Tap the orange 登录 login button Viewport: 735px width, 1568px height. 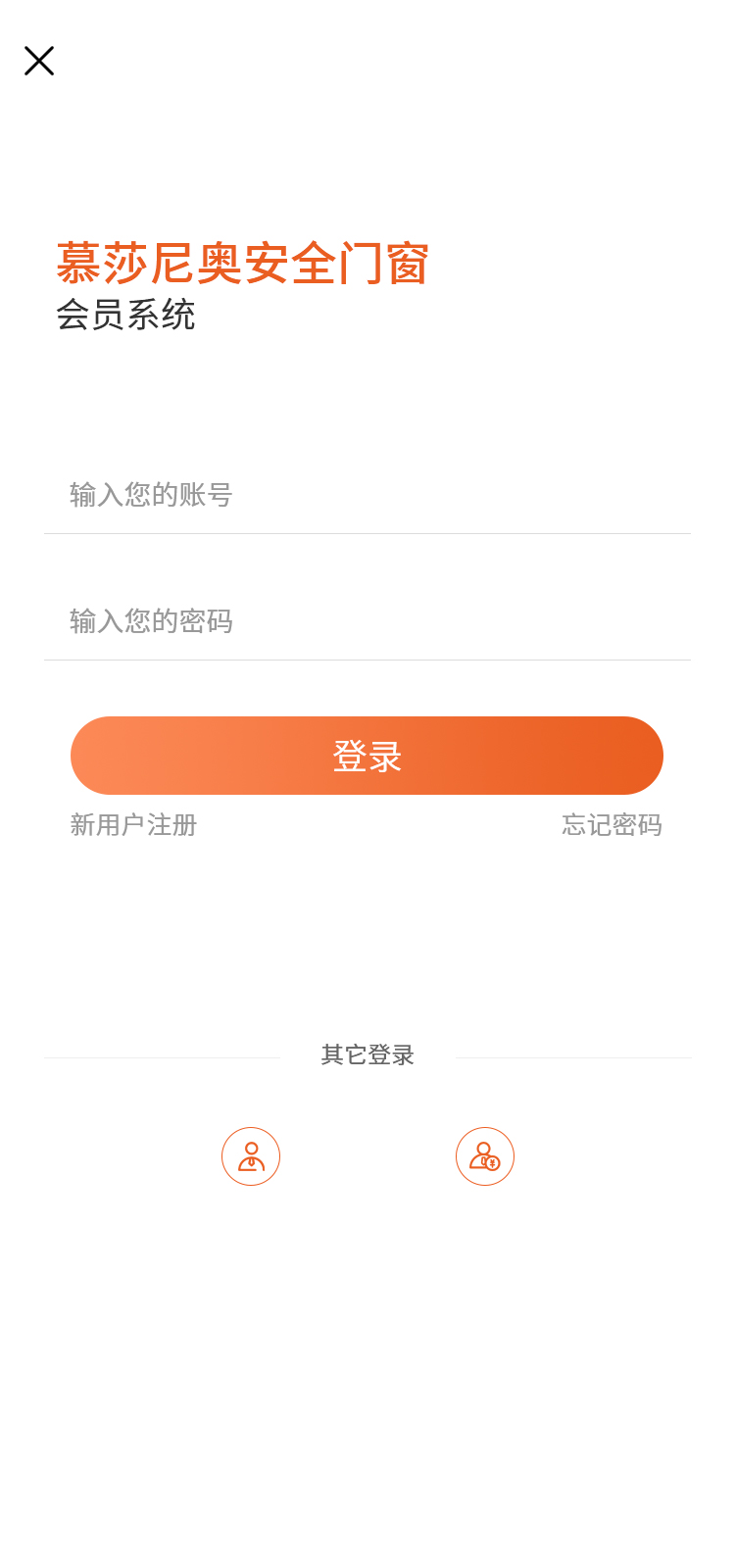coord(367,756)
